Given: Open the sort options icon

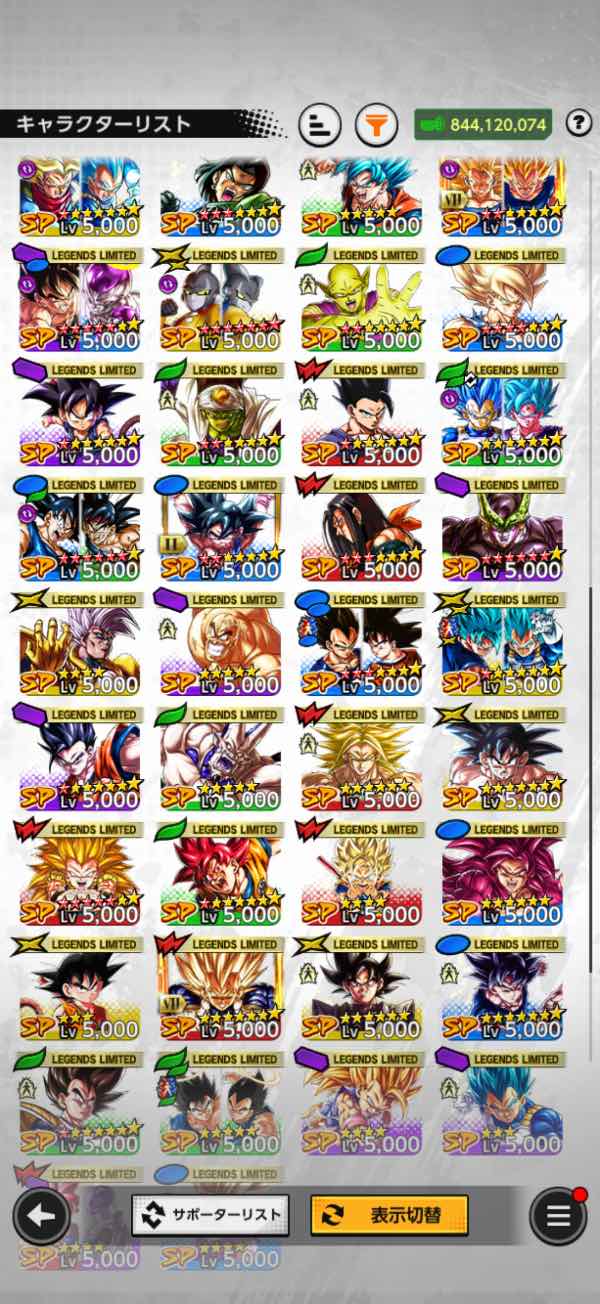Looking at the screenshot, I should 320,125.
